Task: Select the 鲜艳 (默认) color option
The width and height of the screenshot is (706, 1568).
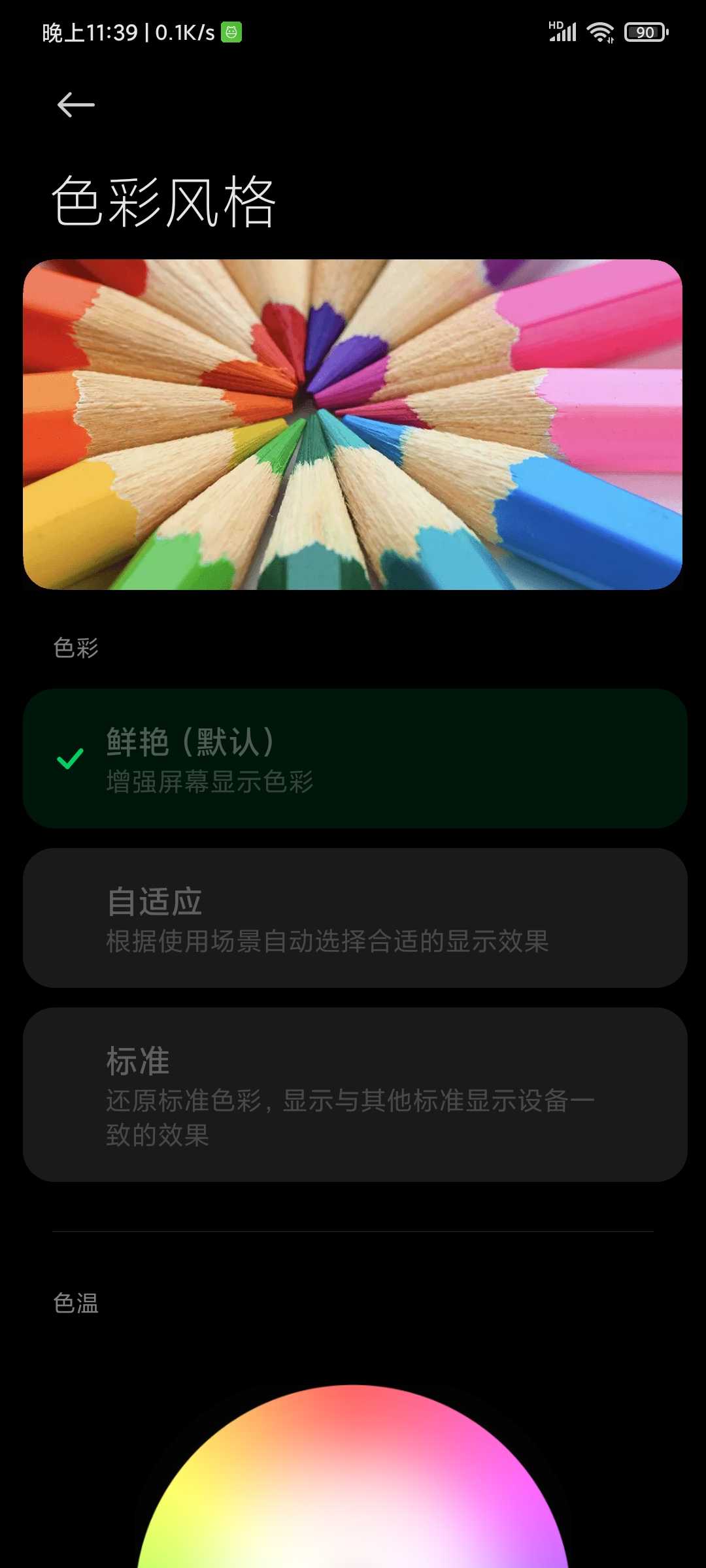Action: [355, 759]
